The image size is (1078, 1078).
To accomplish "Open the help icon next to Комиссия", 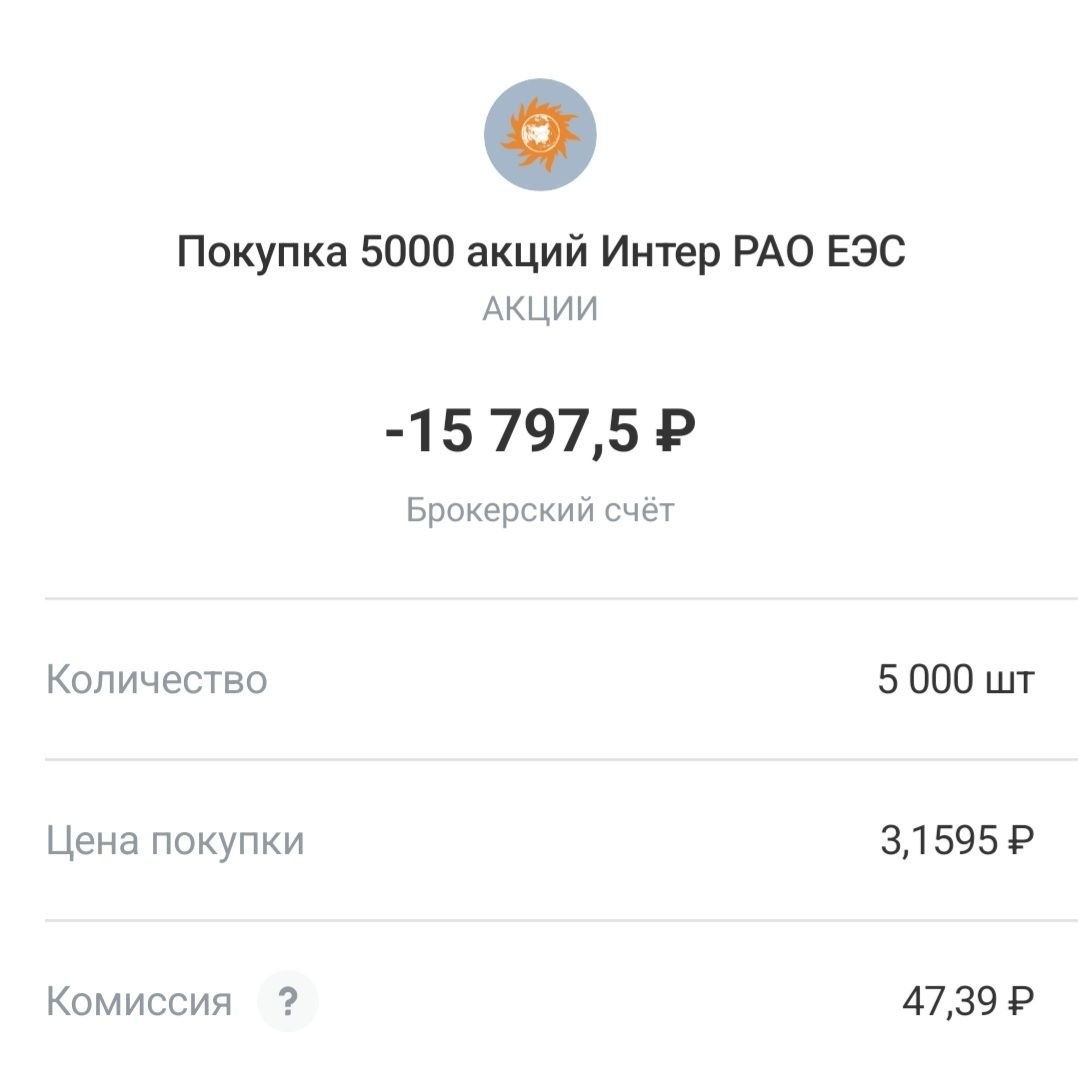I will [x=288, y=1001].
